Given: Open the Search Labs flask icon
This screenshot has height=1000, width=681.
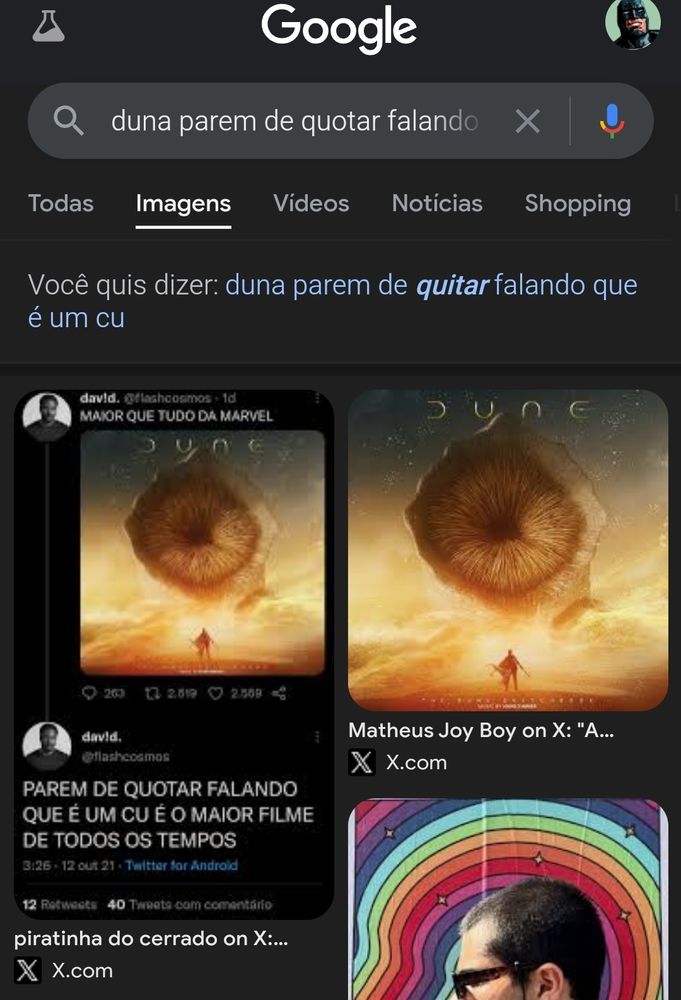Looking at the screenshot, I should click(48, 26).
